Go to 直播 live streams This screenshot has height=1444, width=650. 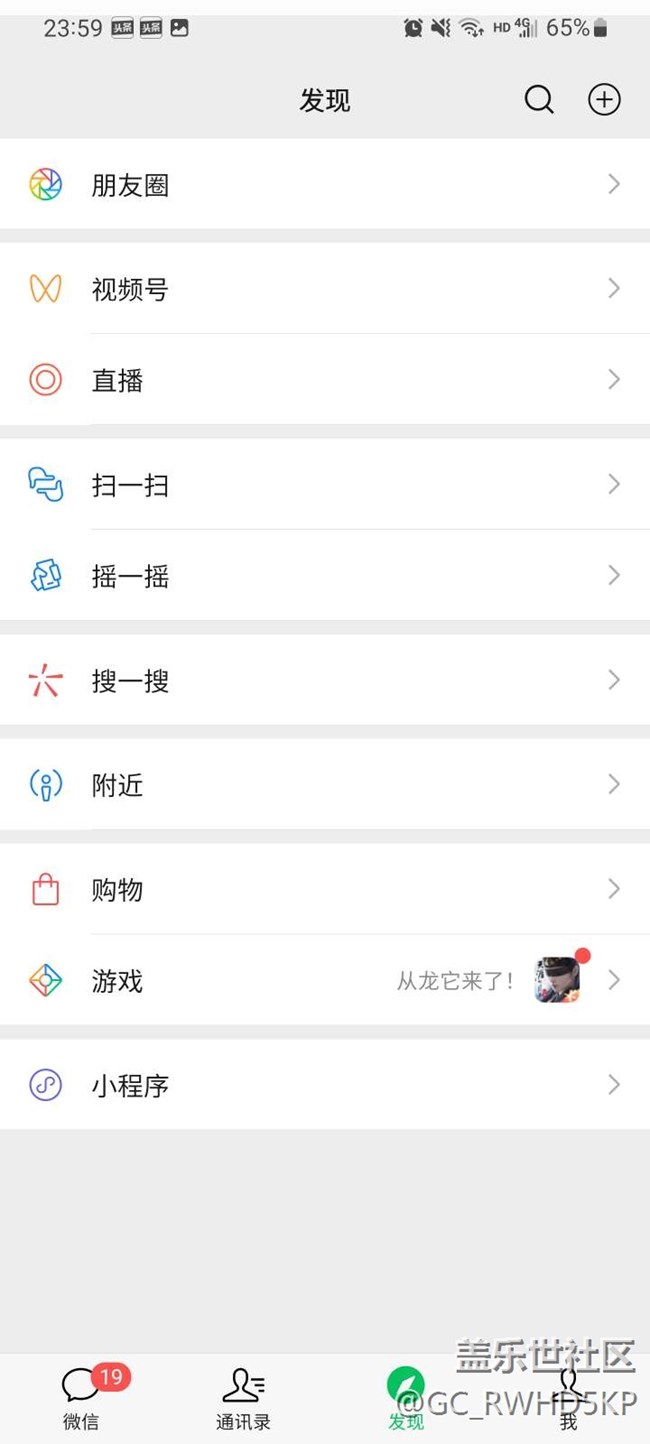pos(325,380)
